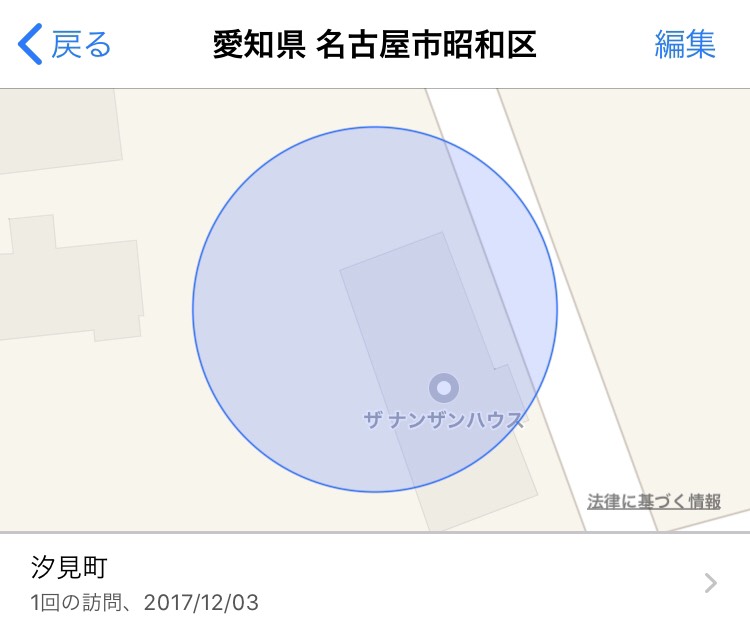Screen dimensions: 750x625
Task: Tap 編集 to edit locations
Action: pyautogui.click(x=685, y=45)
